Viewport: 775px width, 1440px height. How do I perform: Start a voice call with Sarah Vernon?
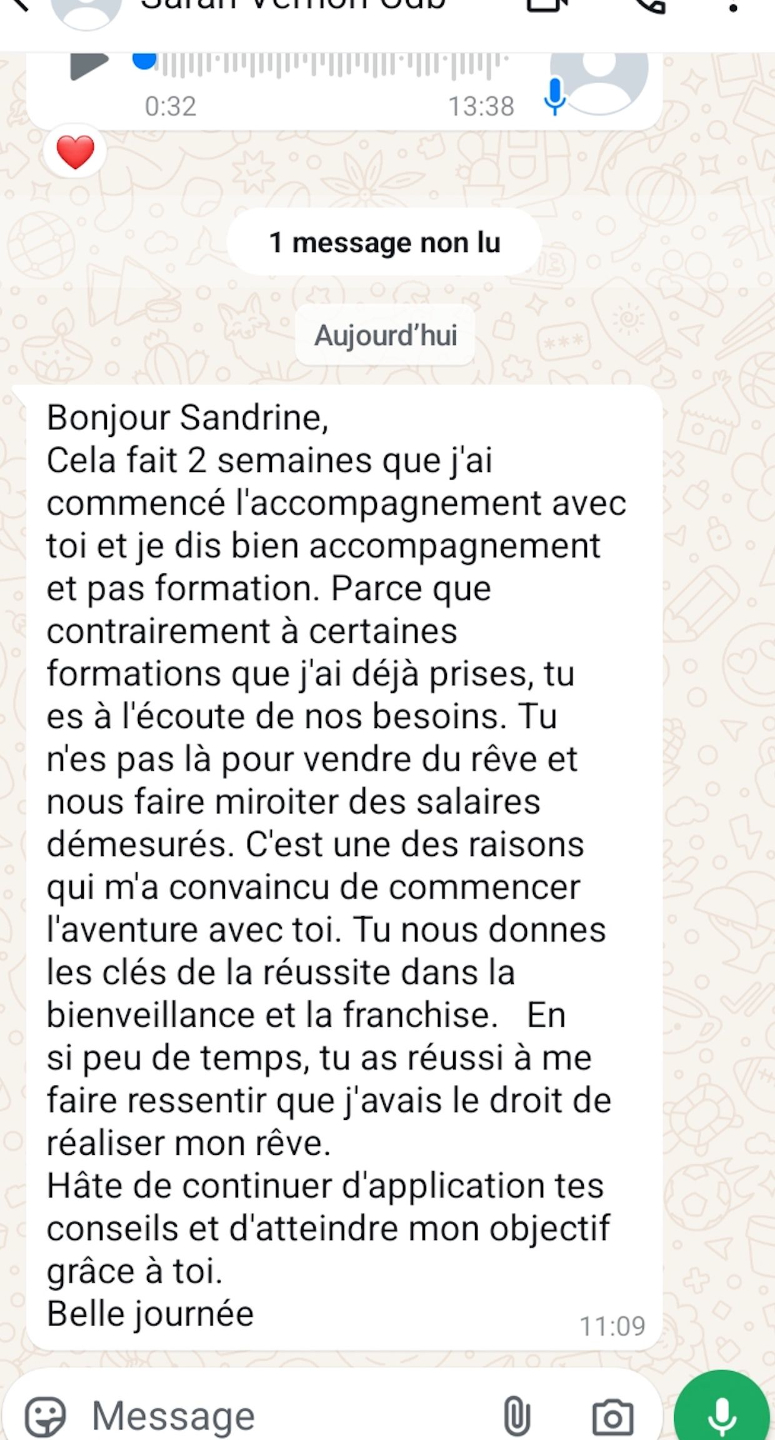click(x=647, y=6)
